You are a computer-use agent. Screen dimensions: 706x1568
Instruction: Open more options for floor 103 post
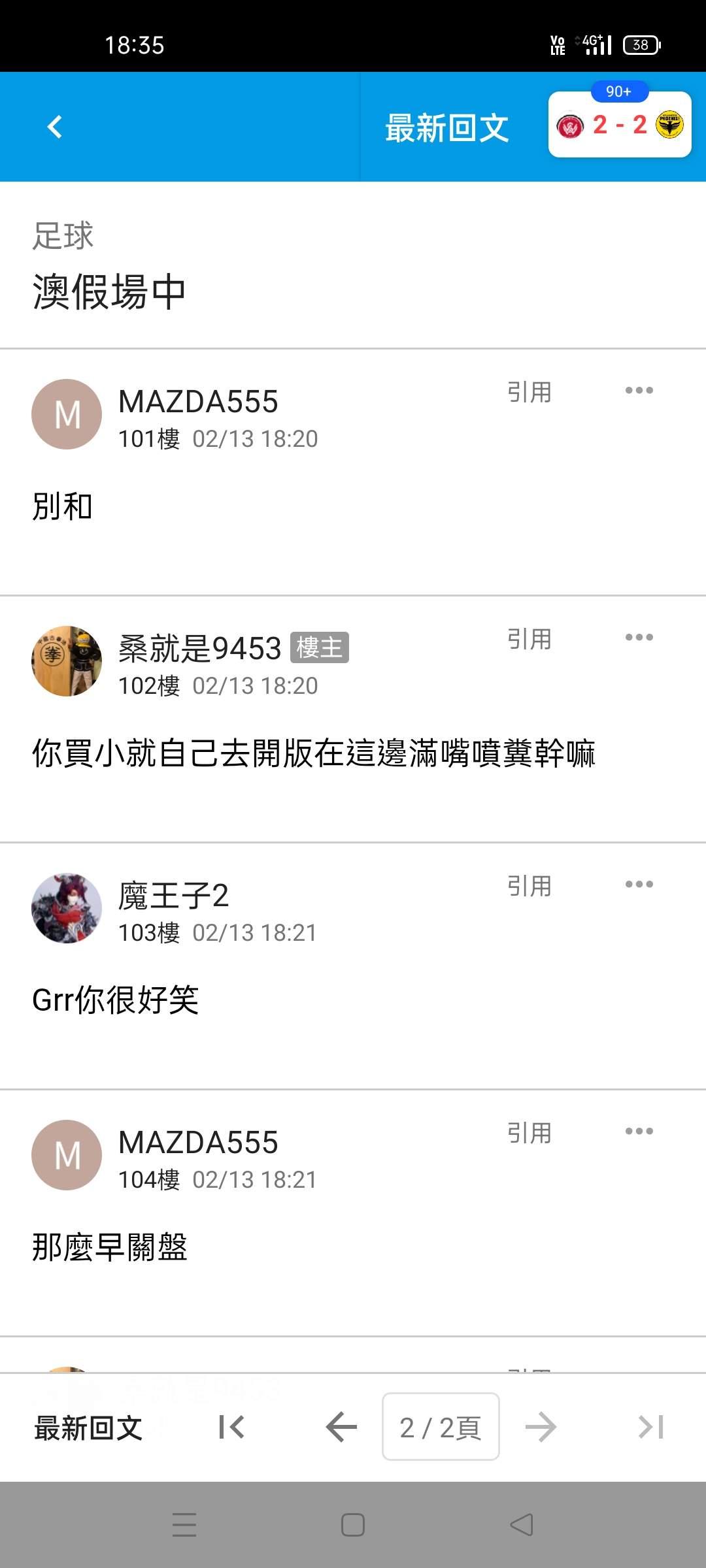click(639, 885)
